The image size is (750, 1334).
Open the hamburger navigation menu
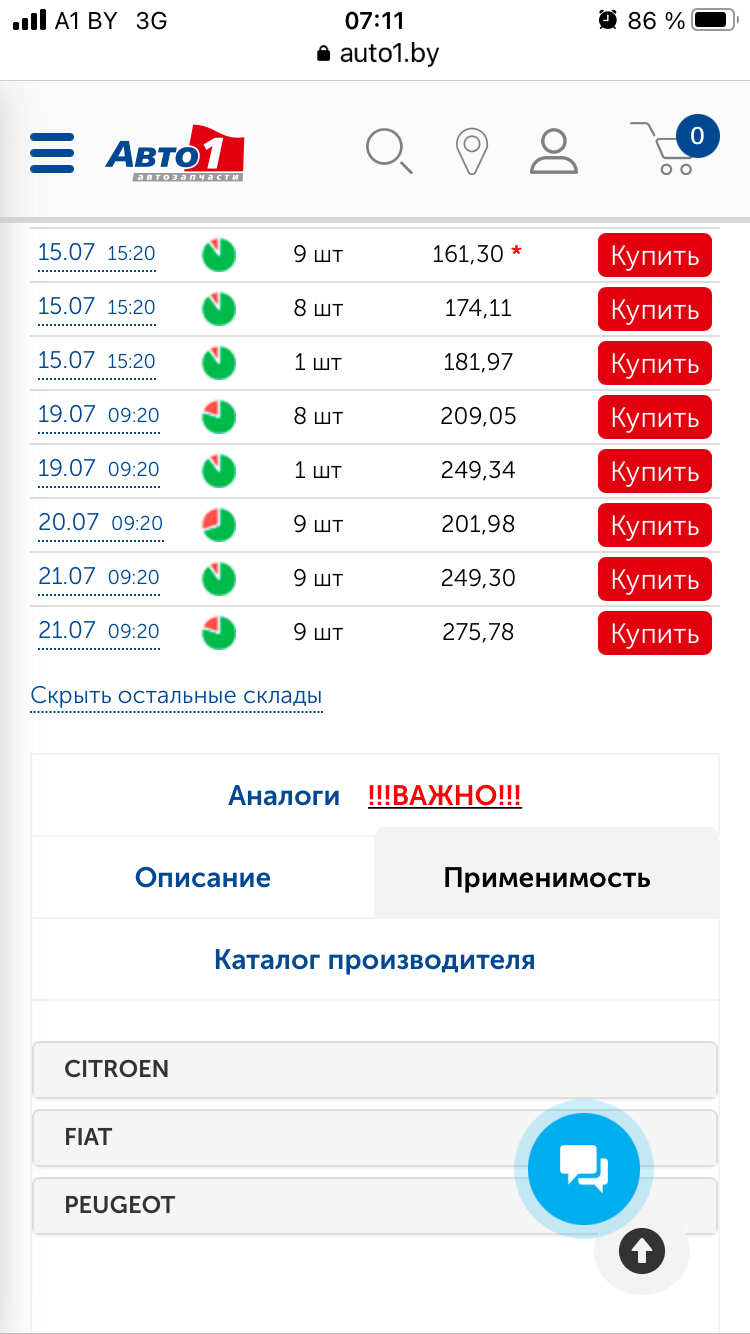point(52,153)
